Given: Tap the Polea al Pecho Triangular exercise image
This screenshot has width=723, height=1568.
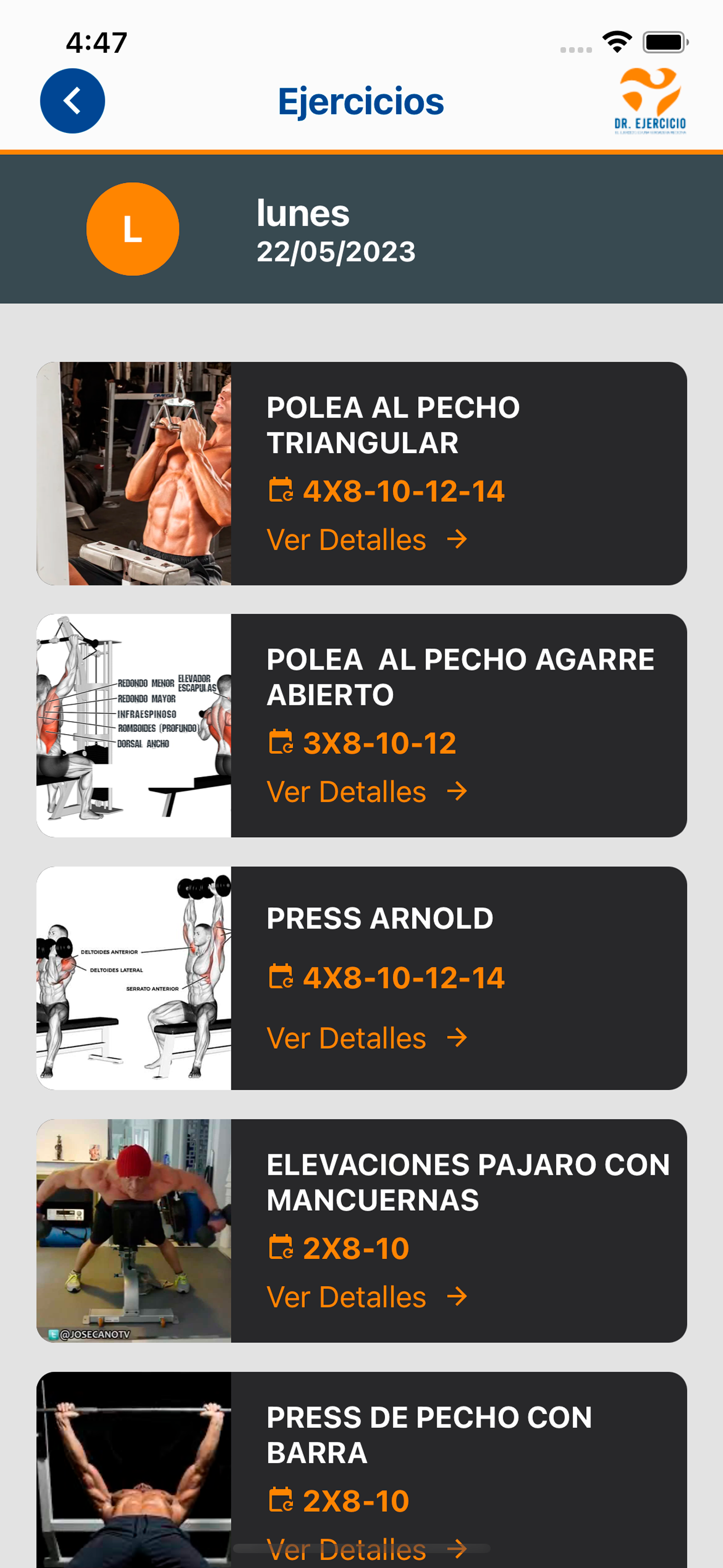Looking at the screenshot, I should 134,473.
